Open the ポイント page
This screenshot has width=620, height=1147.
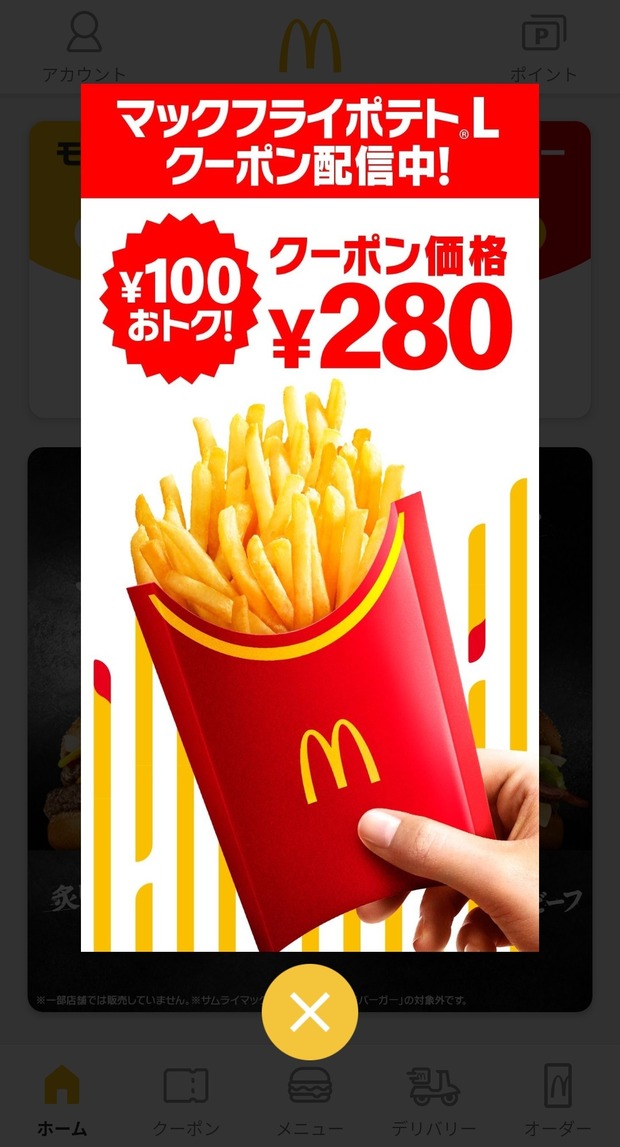coord(543,47)
